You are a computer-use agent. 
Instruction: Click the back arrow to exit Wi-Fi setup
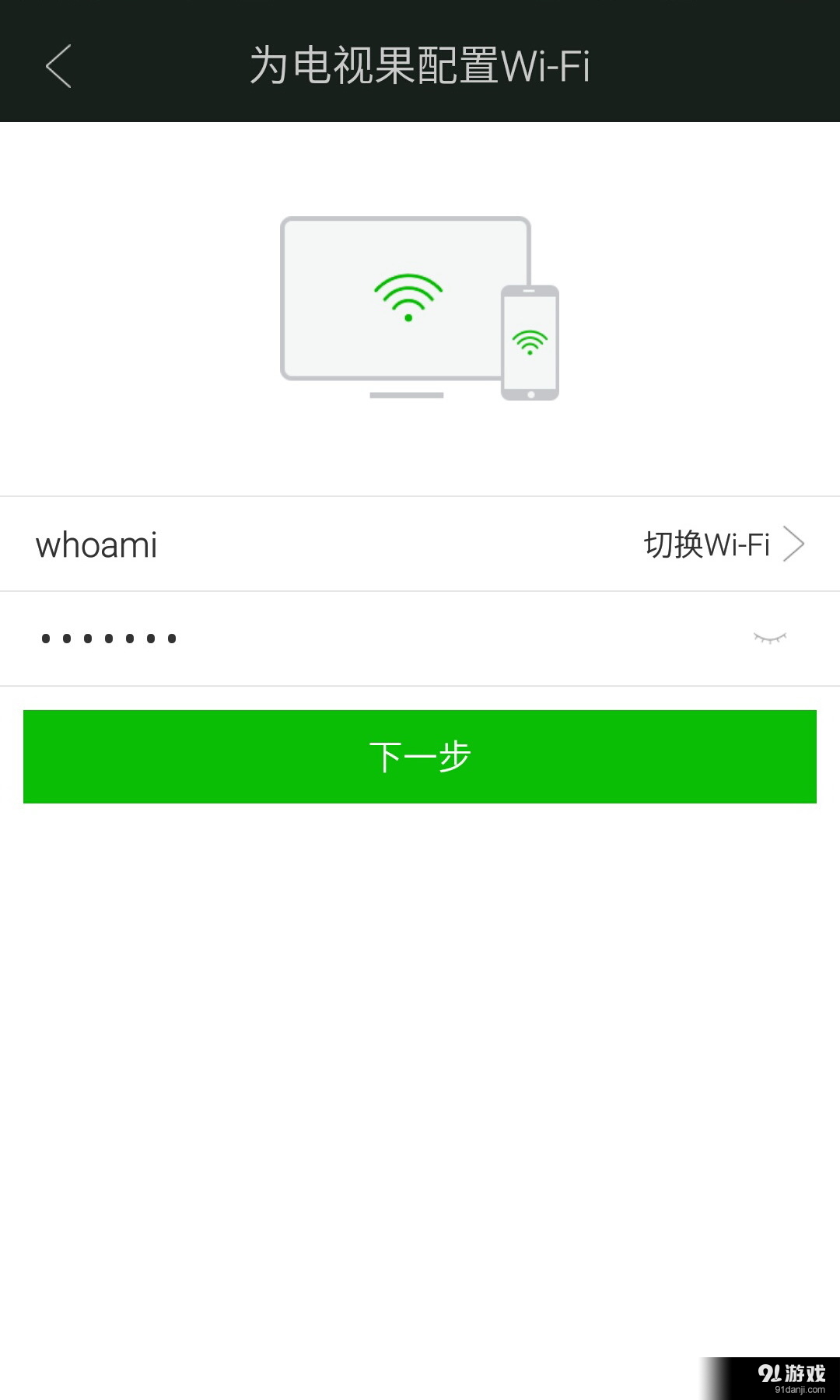coord(59,67)
